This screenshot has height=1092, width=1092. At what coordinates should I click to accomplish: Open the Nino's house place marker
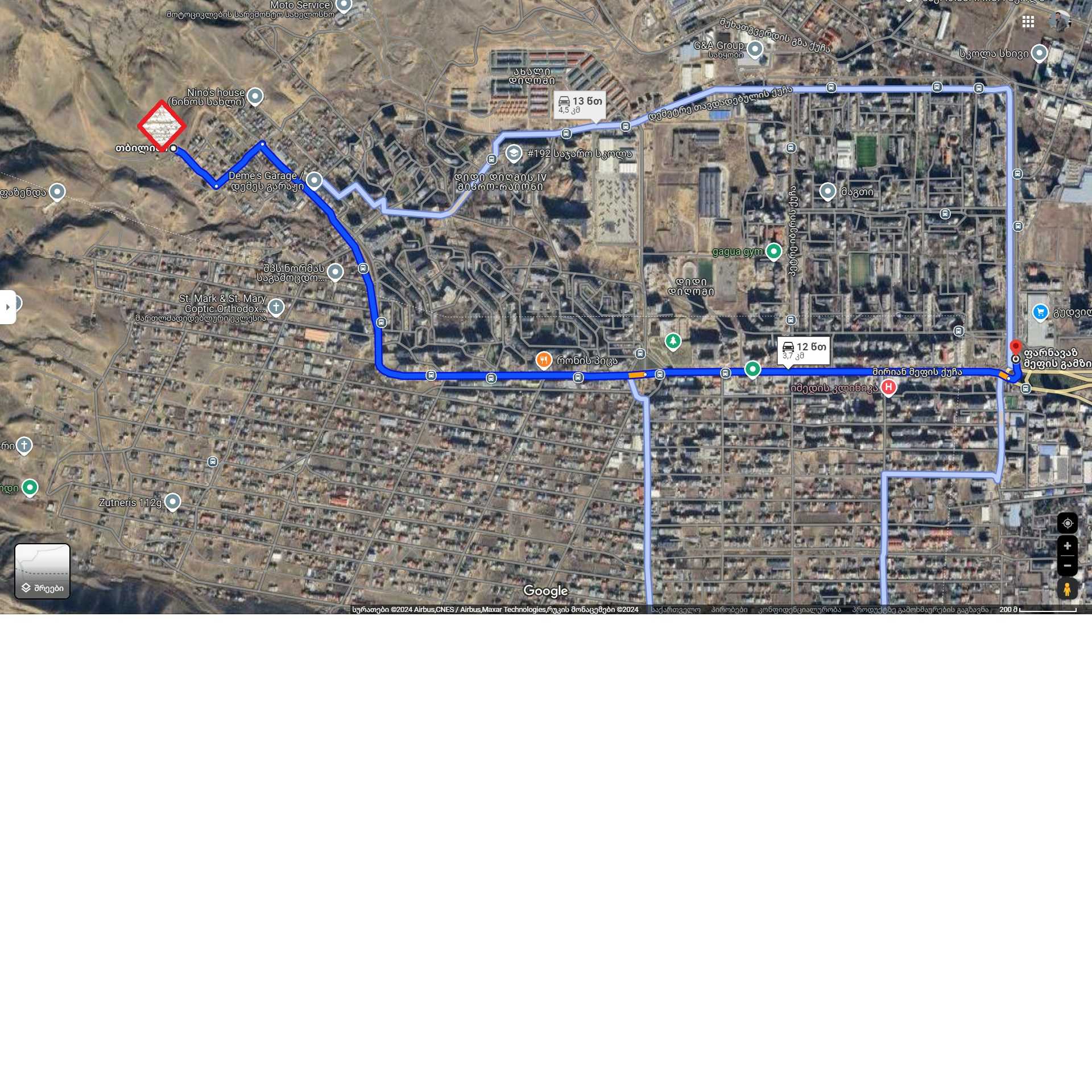tap(255, 96)
